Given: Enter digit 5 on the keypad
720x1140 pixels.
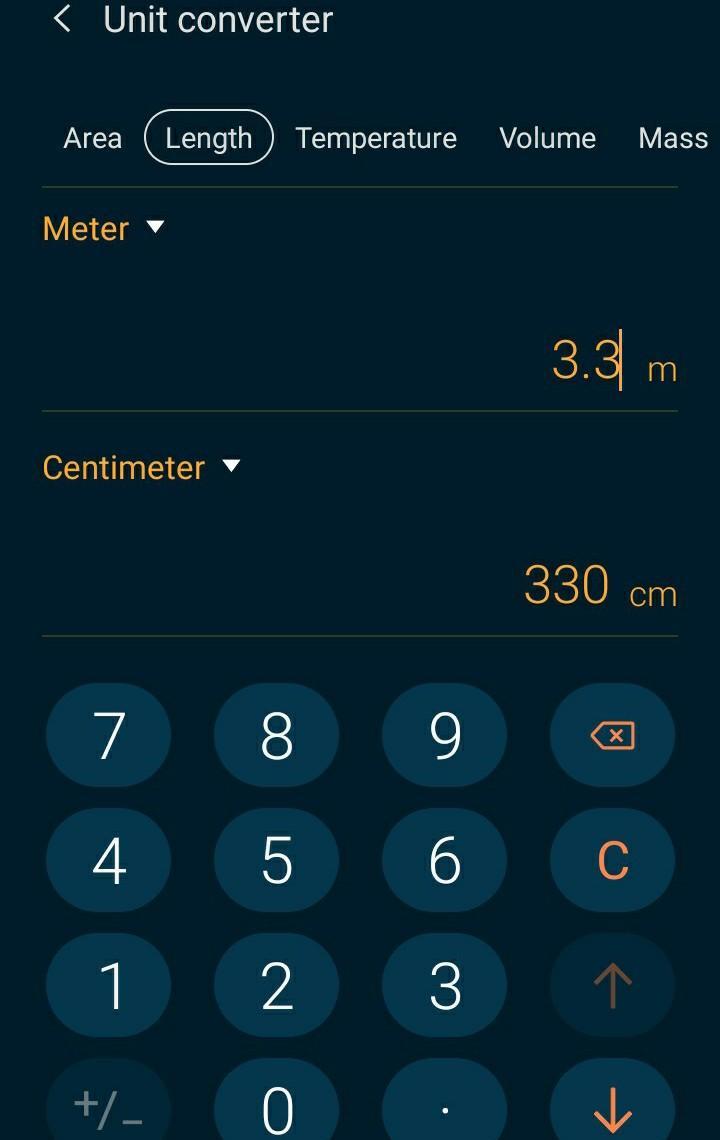Looking at the screenshot, I should click(x=277, y=860).
